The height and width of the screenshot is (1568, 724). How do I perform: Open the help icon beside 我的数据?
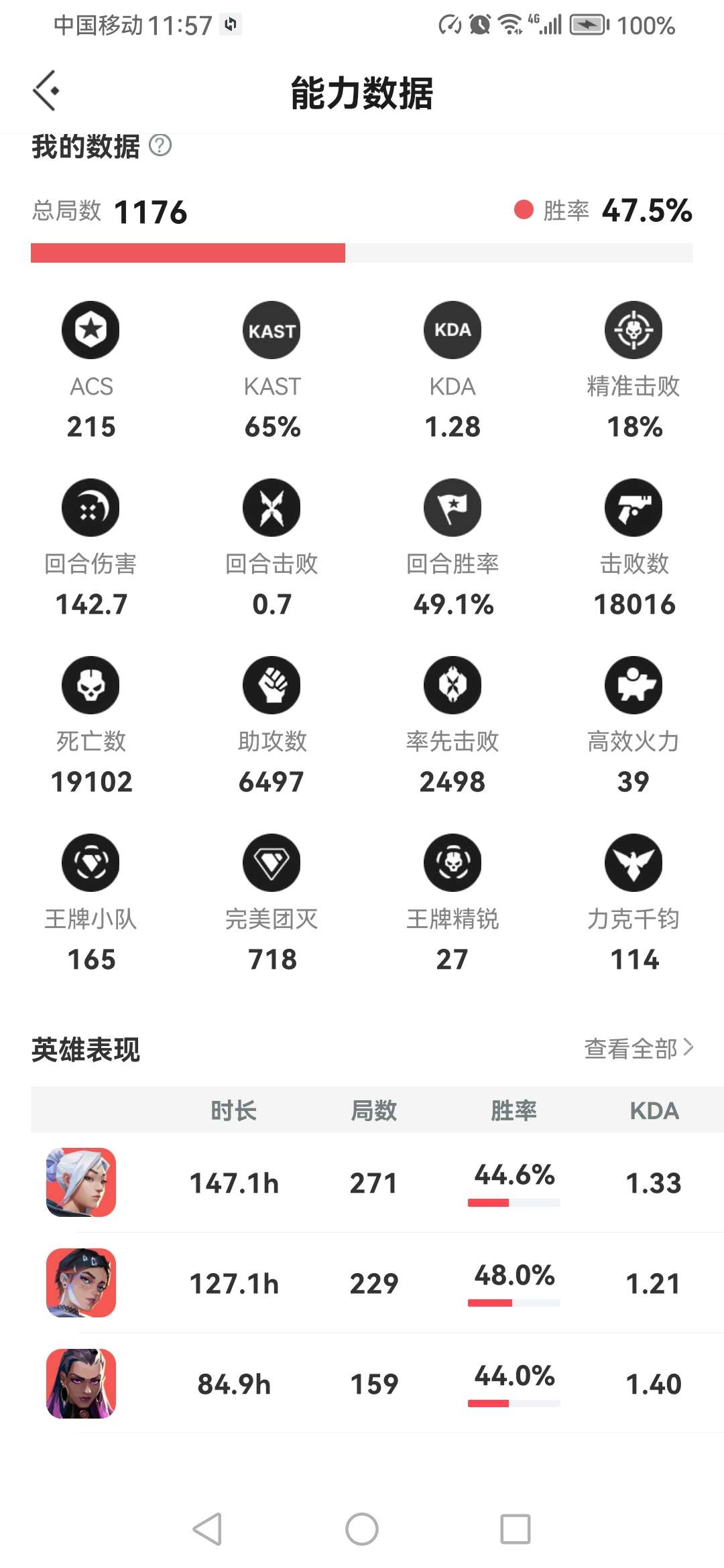(160, 145)
